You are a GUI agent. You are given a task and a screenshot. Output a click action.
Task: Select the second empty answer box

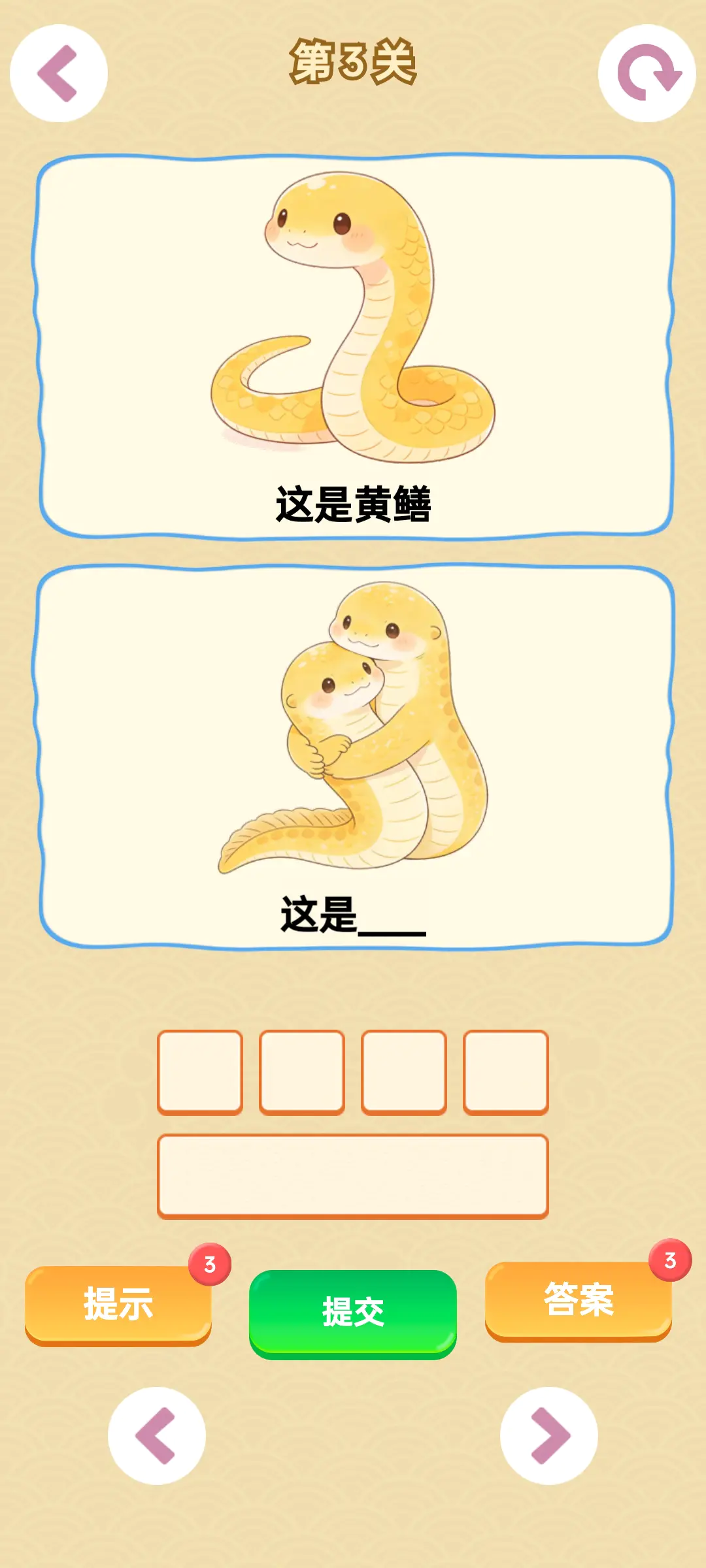(302, 1071)
